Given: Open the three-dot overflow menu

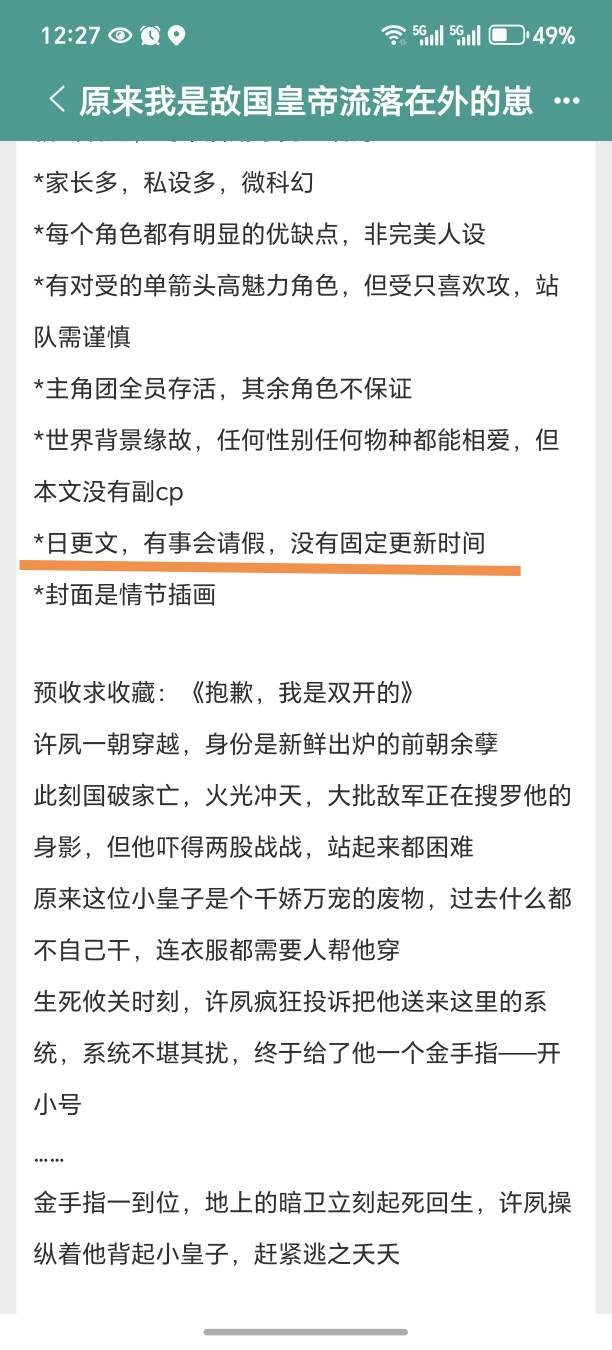Looking at the screenshot, I should [x=566, y=101].
